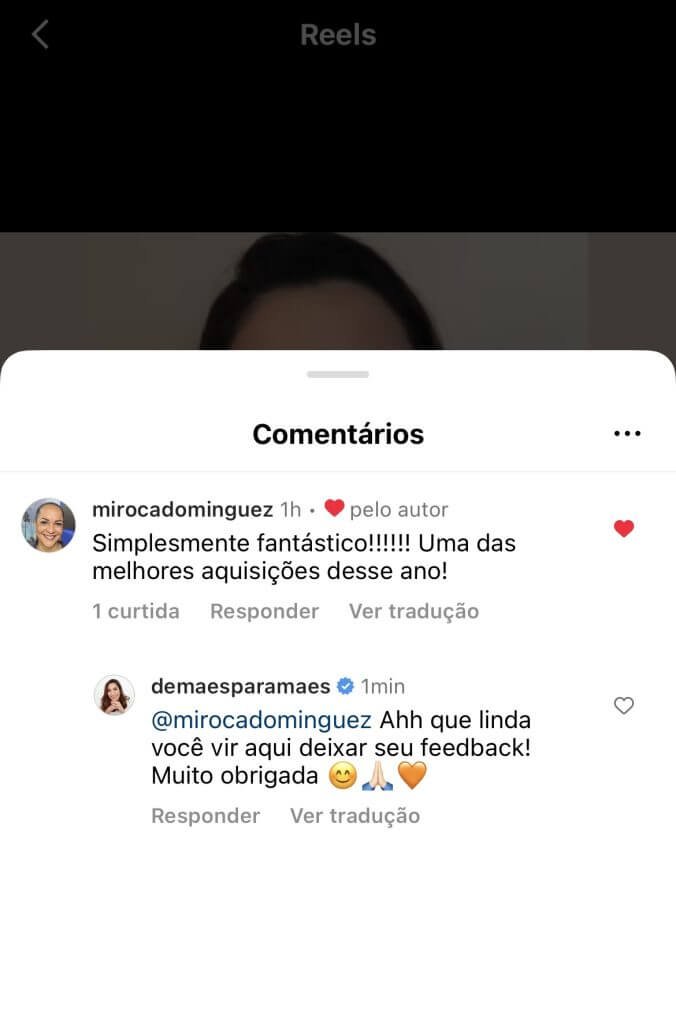The width and height of the screenshot is (676, 1024).
Task: Go back from the Reels screen
Action: click(40, 35)
